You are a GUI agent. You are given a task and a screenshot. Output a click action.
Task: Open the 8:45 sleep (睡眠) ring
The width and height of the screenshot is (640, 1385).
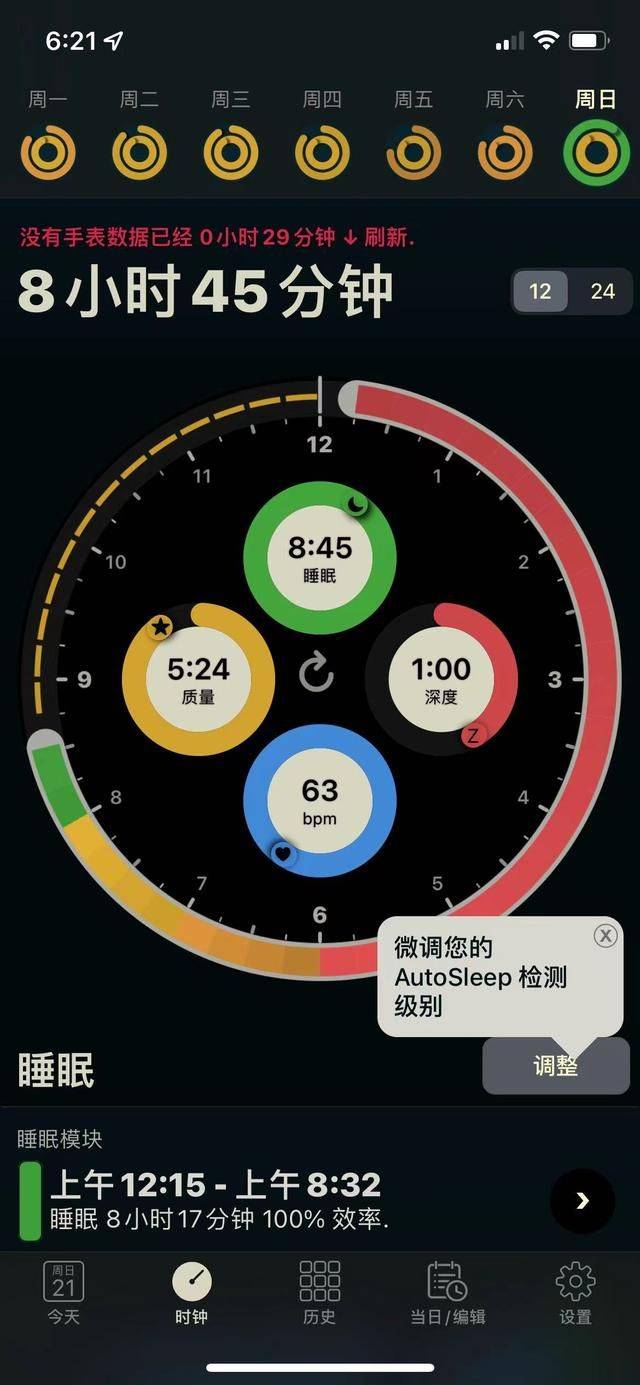(320, 558)
